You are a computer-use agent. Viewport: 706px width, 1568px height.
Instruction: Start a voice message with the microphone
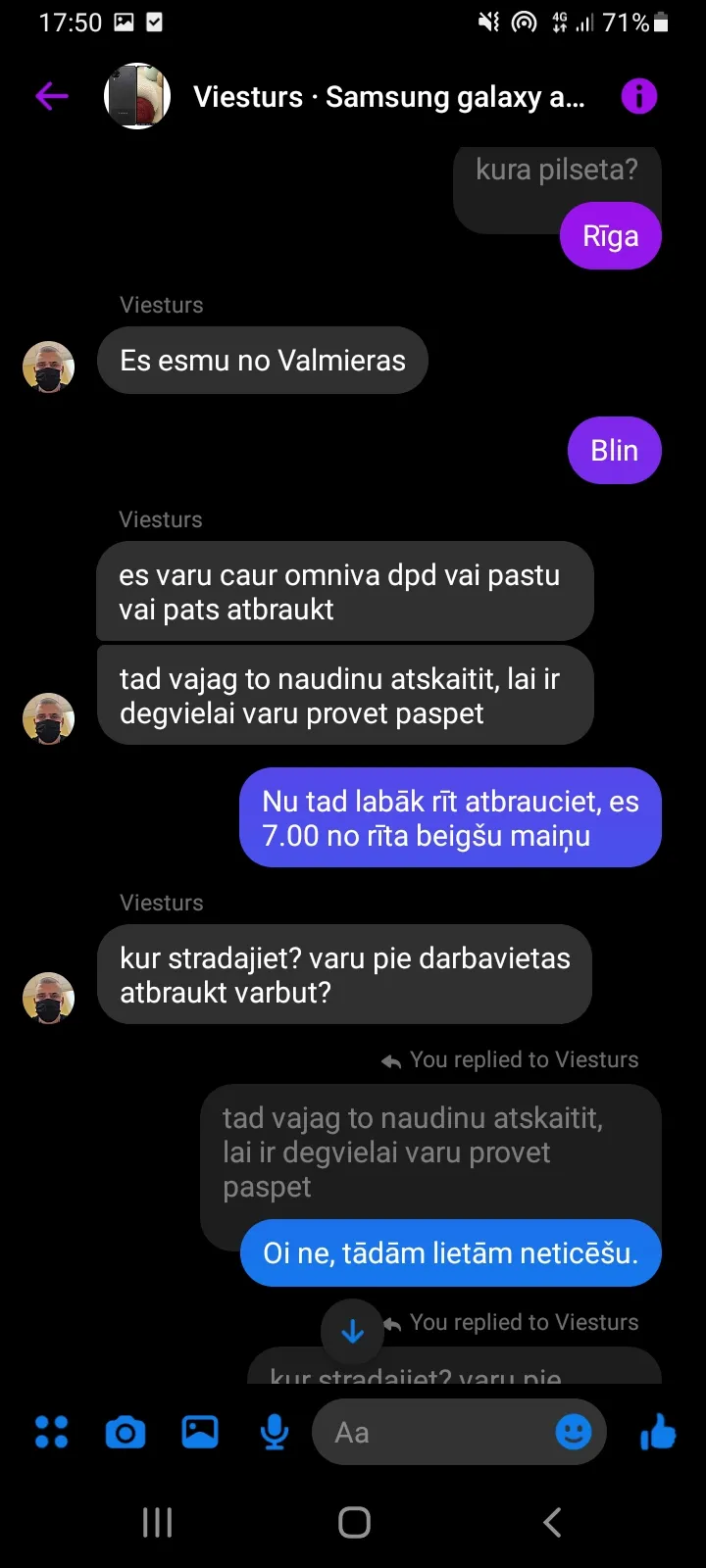(275, 1432)
